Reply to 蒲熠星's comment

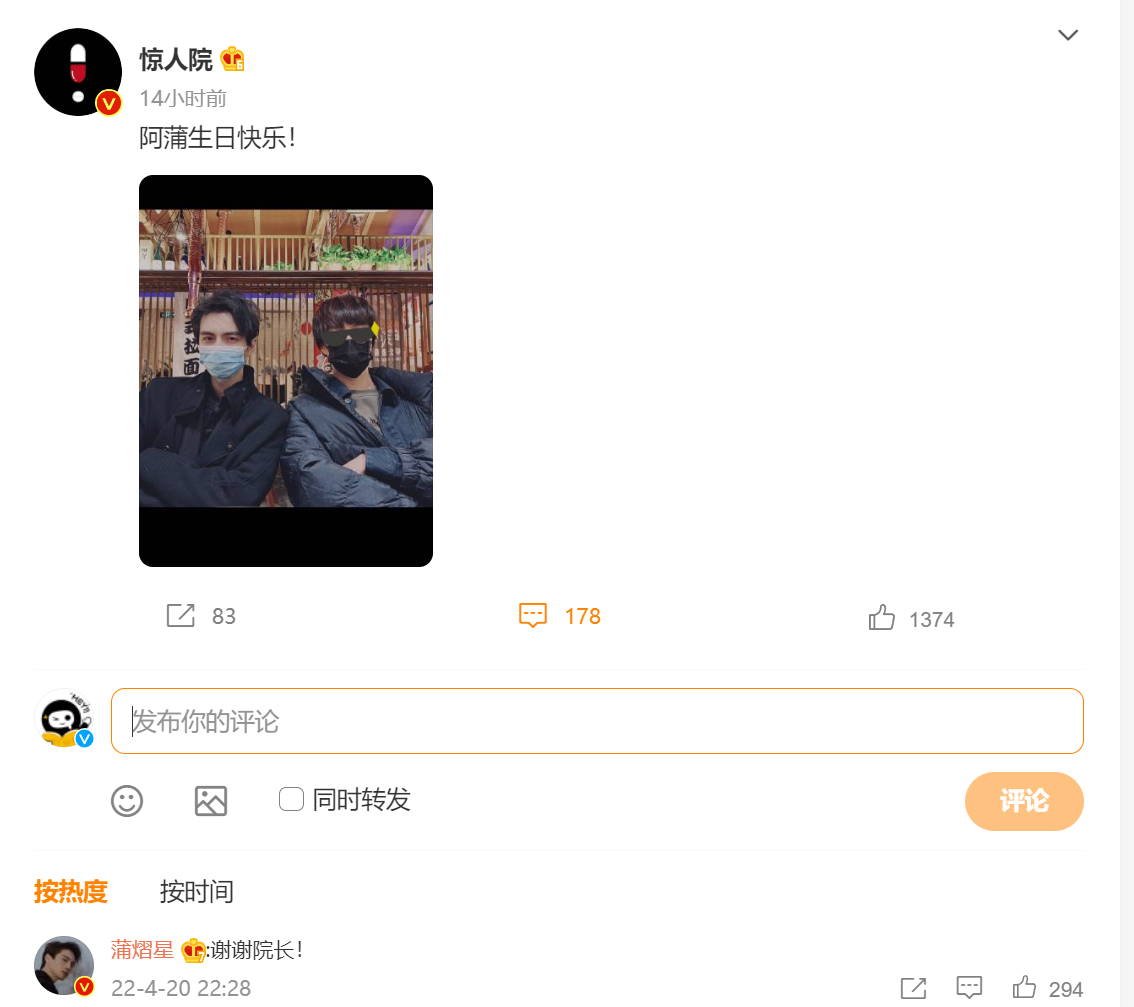pyautogui.click(x=969, y=988)
